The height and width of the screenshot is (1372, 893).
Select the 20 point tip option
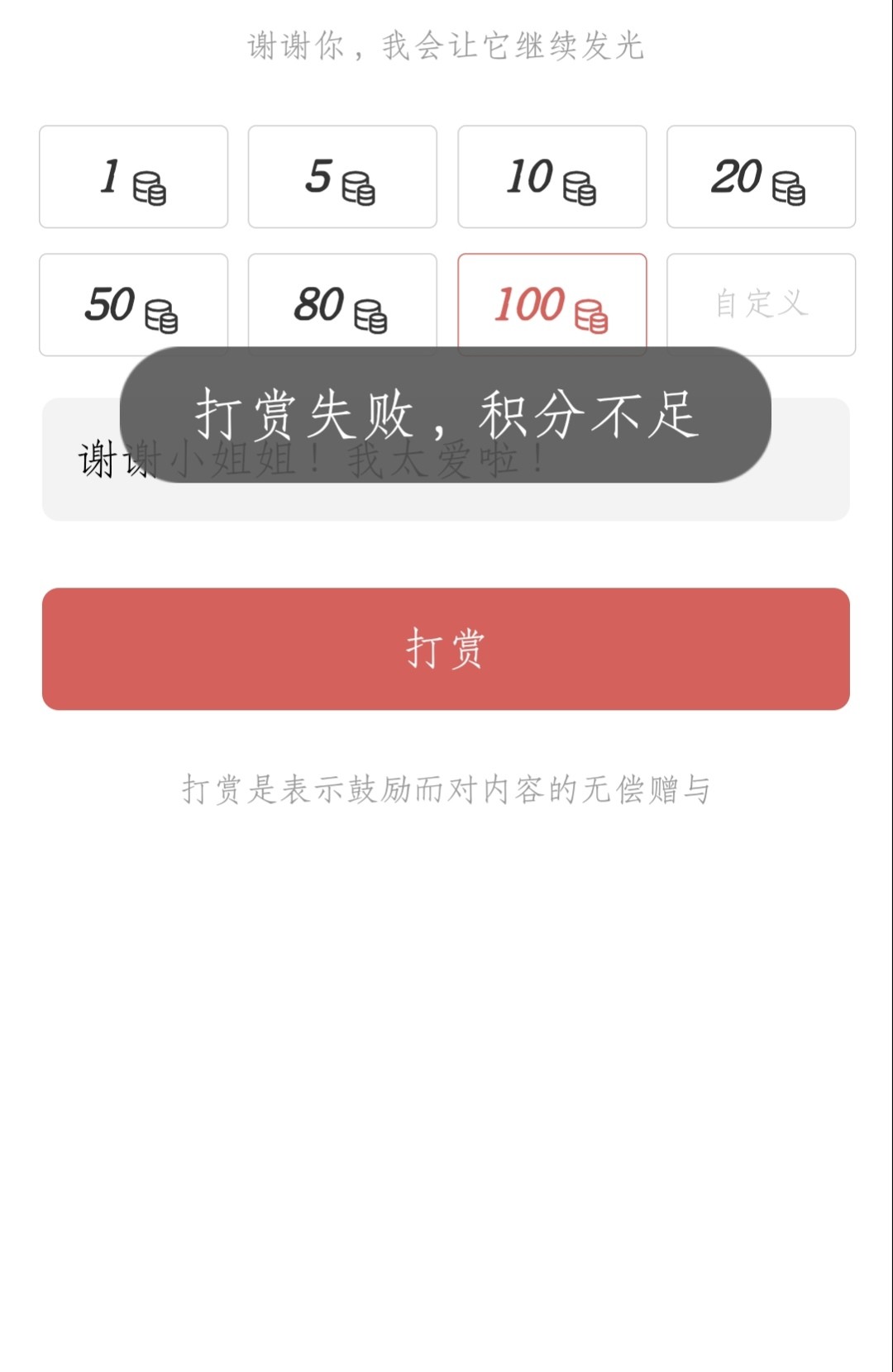click(761, 177)
